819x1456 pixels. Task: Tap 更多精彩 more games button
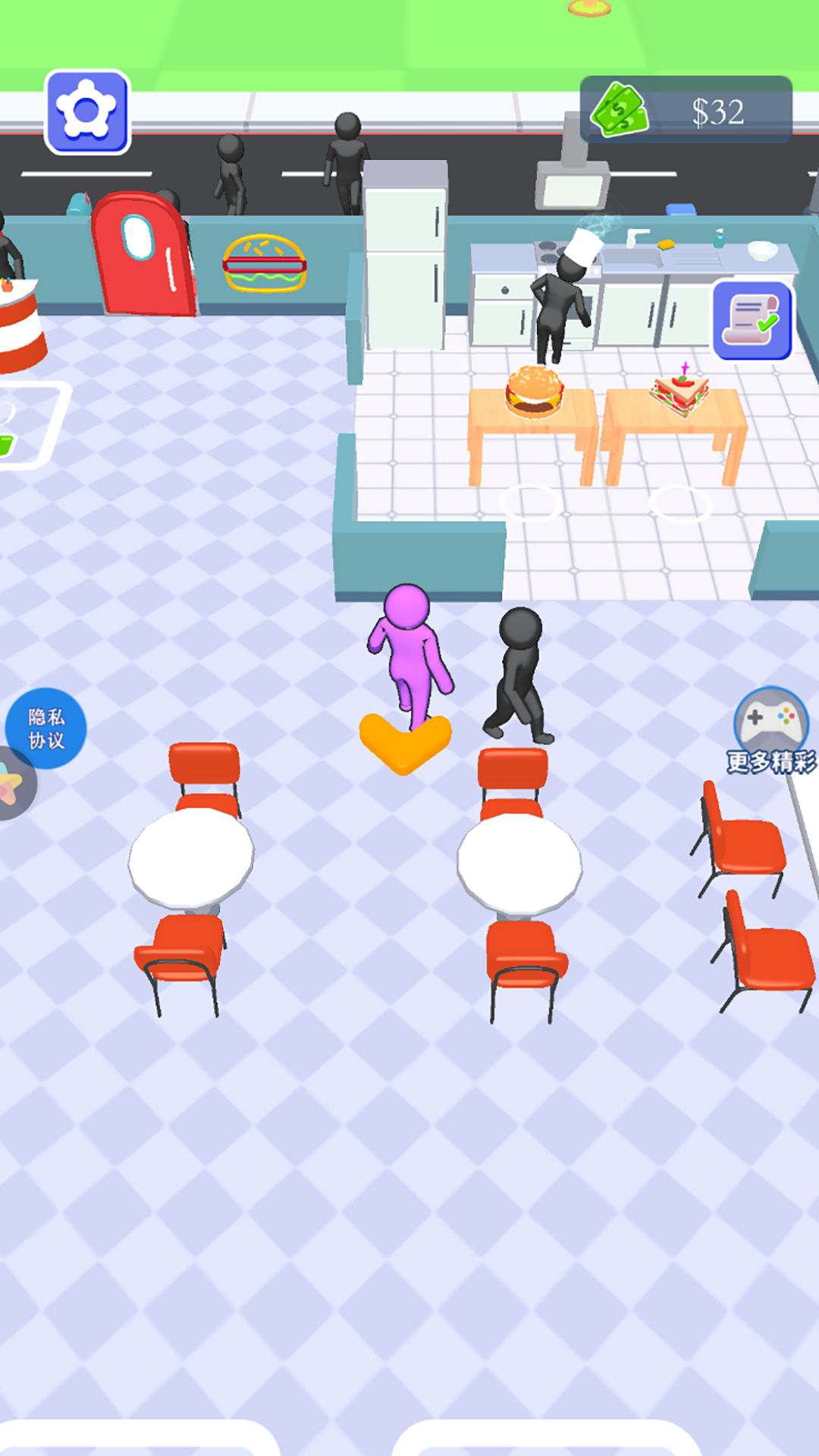(770, 730)
